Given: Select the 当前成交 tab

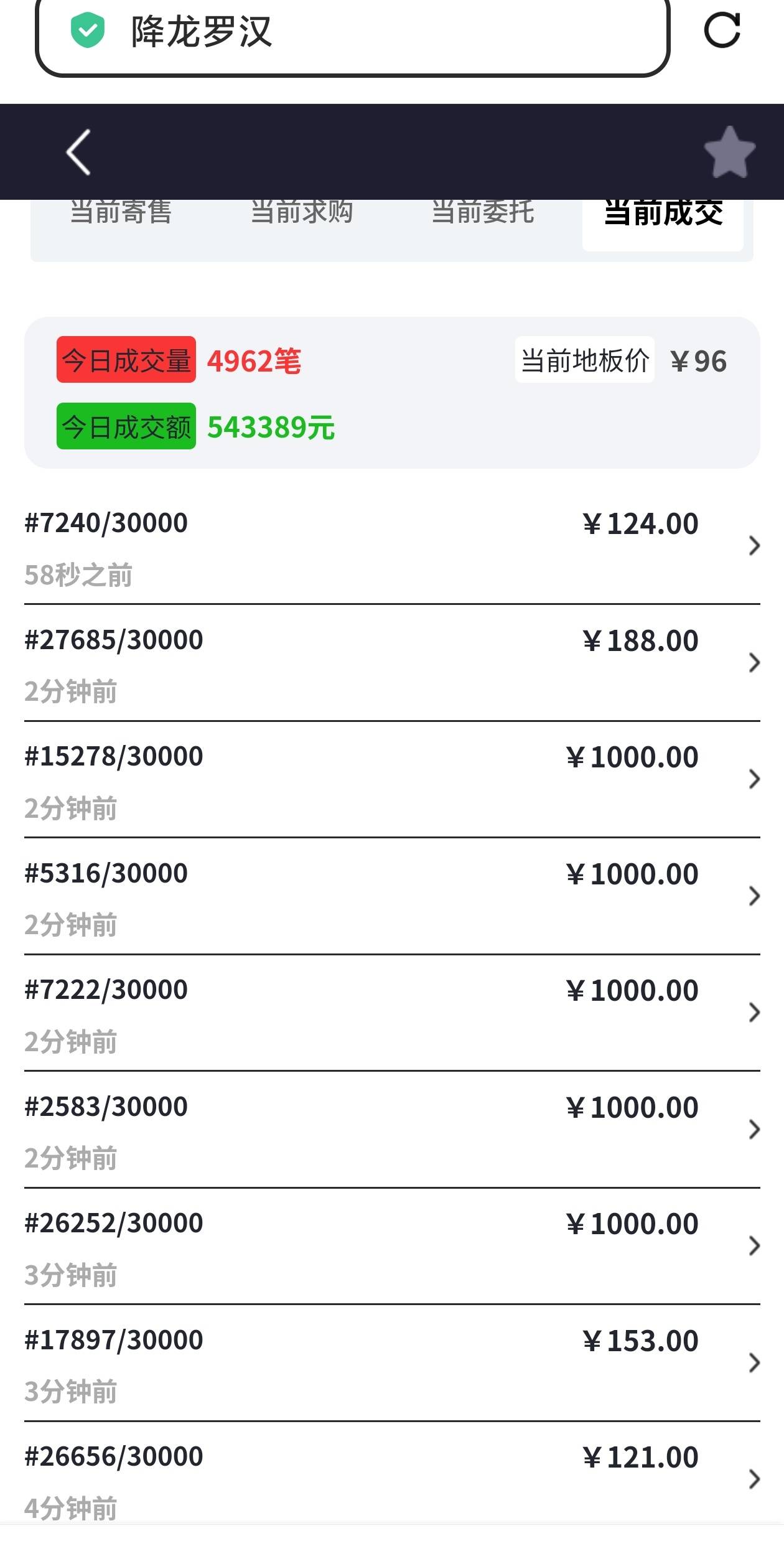Looking at the screenshot, I should point(663,213).
